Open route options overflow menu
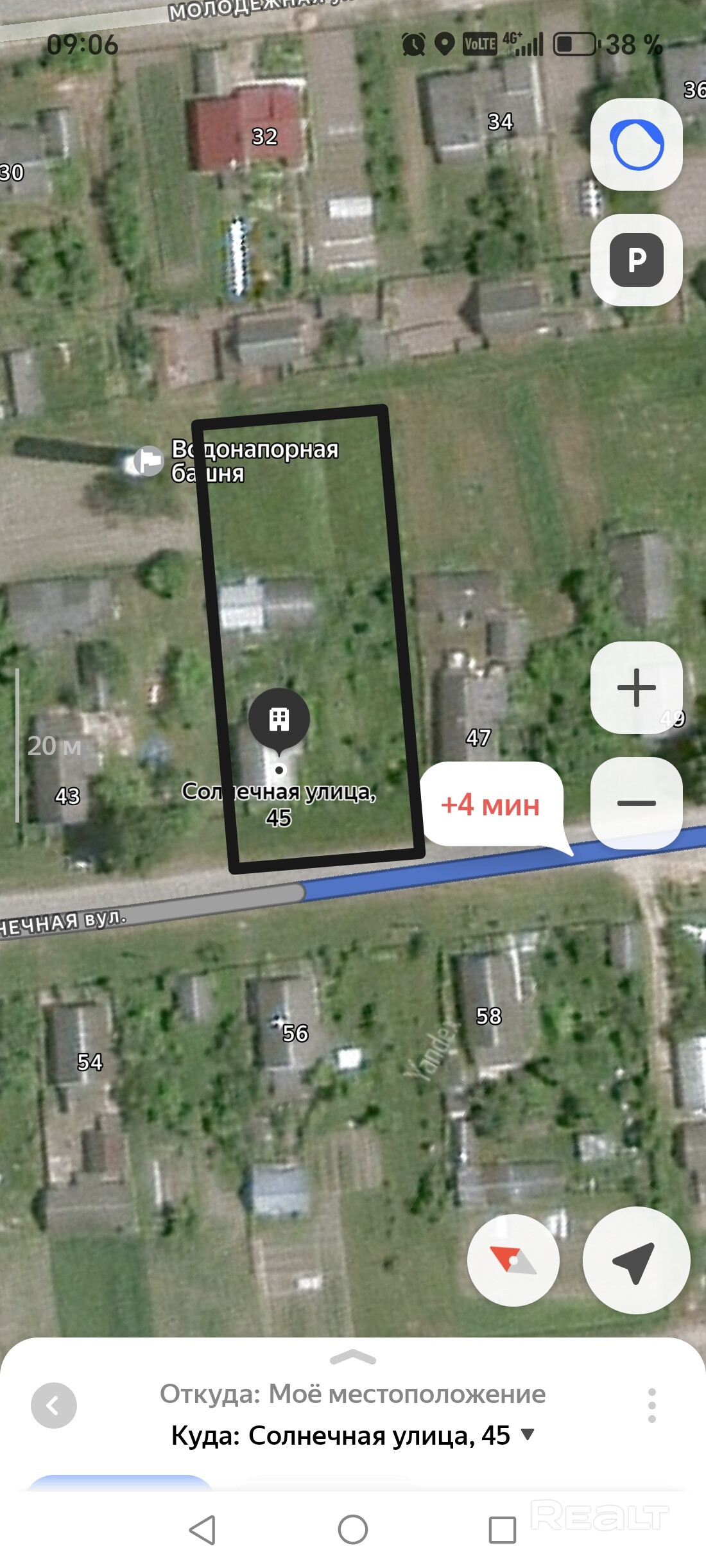This screenshot has width=706, height=1568. (x=652, y=1406)
